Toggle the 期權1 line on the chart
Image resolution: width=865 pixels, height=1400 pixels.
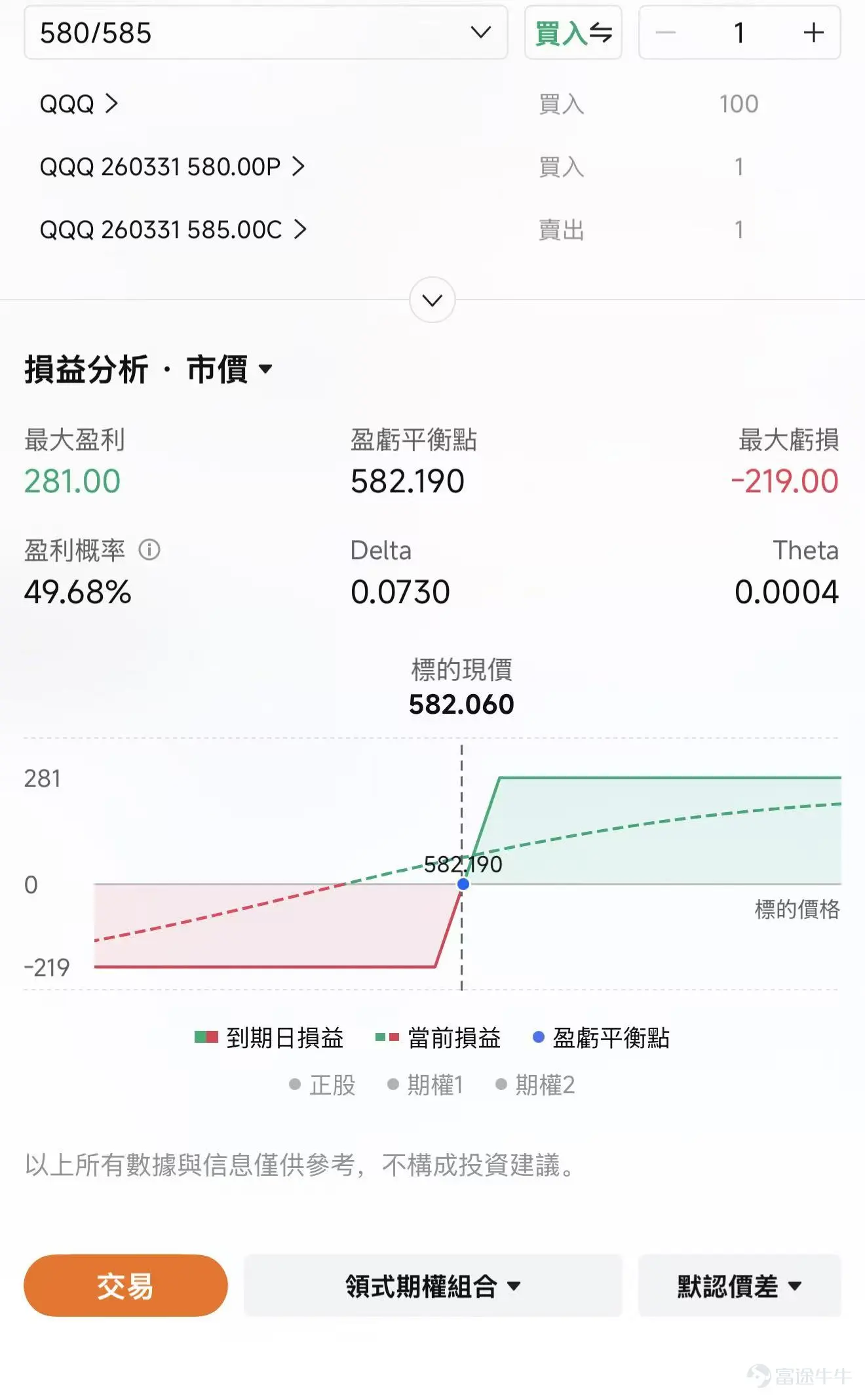coord(425,1085)
